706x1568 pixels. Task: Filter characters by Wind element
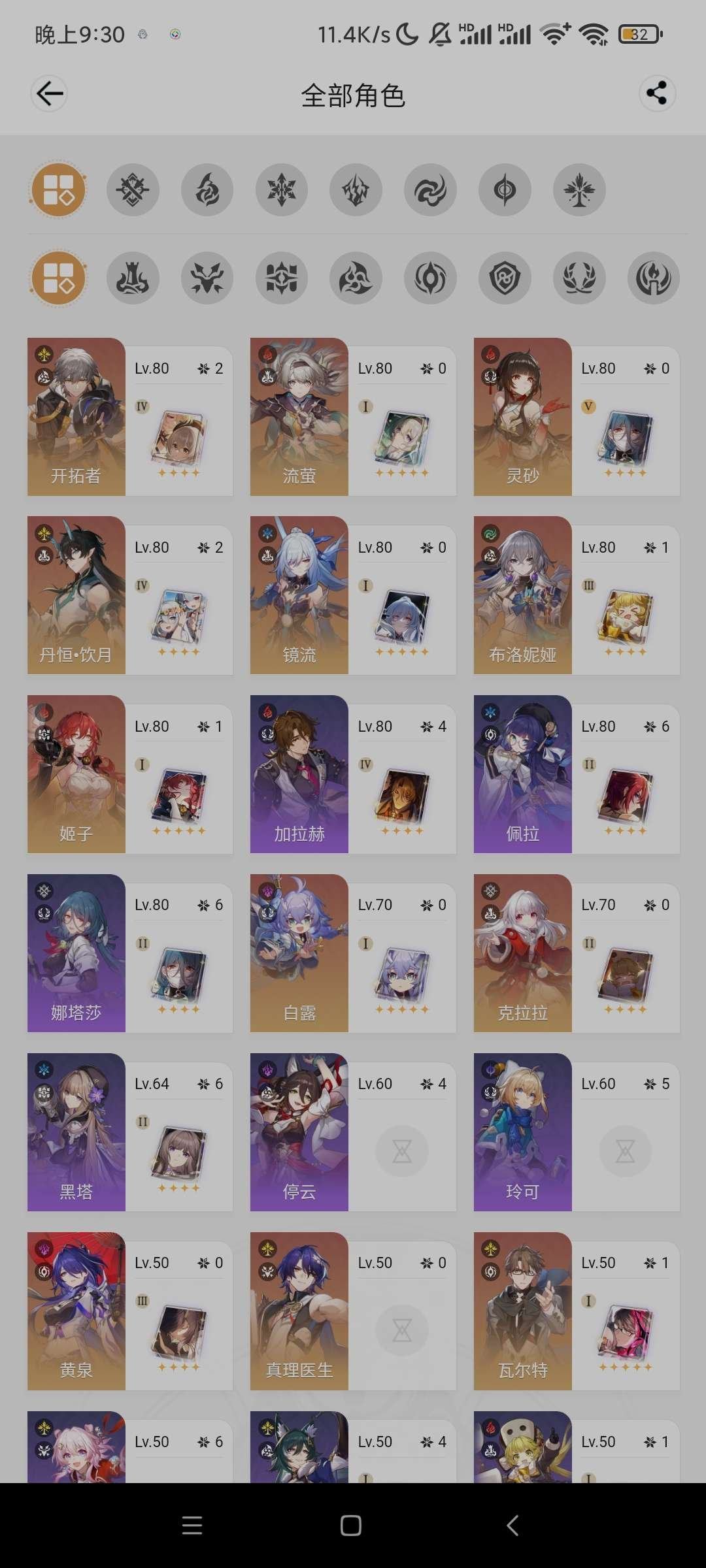[429, 190]
